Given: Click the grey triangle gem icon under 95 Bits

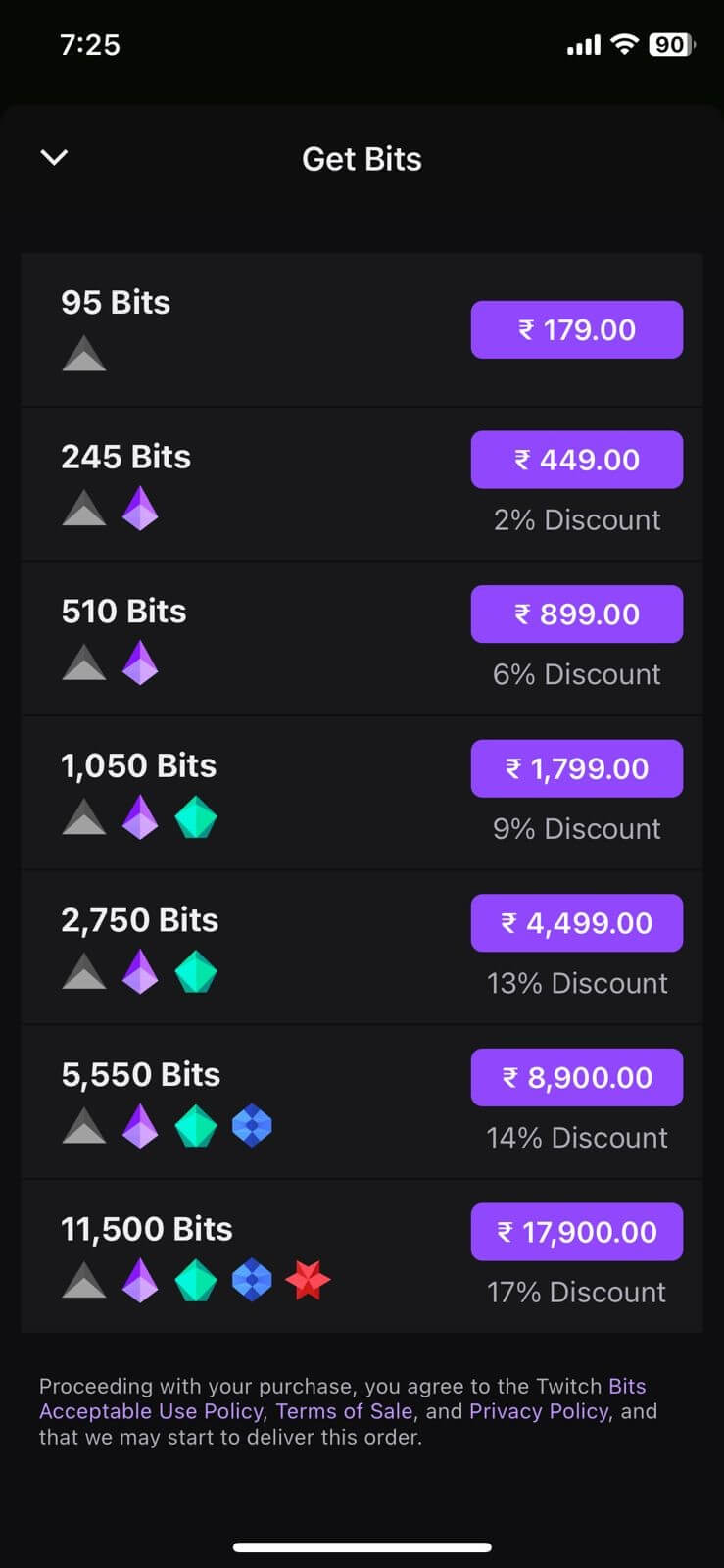Looking at the screenshot, I should [x=84, y=355].
